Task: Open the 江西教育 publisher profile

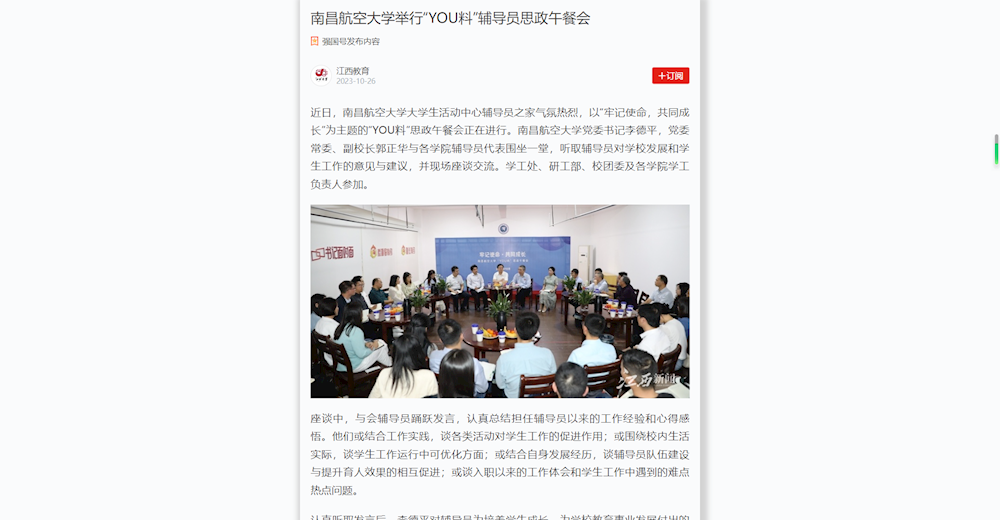Action: coord(352,71)
